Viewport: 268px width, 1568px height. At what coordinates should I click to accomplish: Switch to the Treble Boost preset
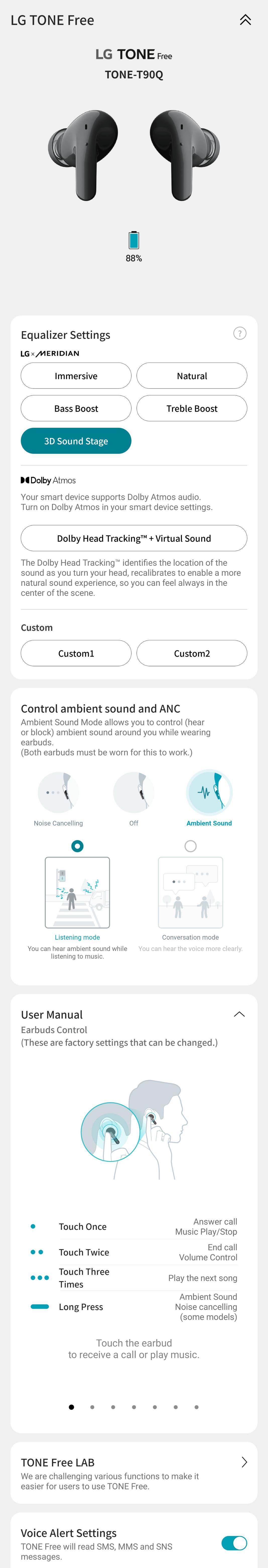[192, 408]
